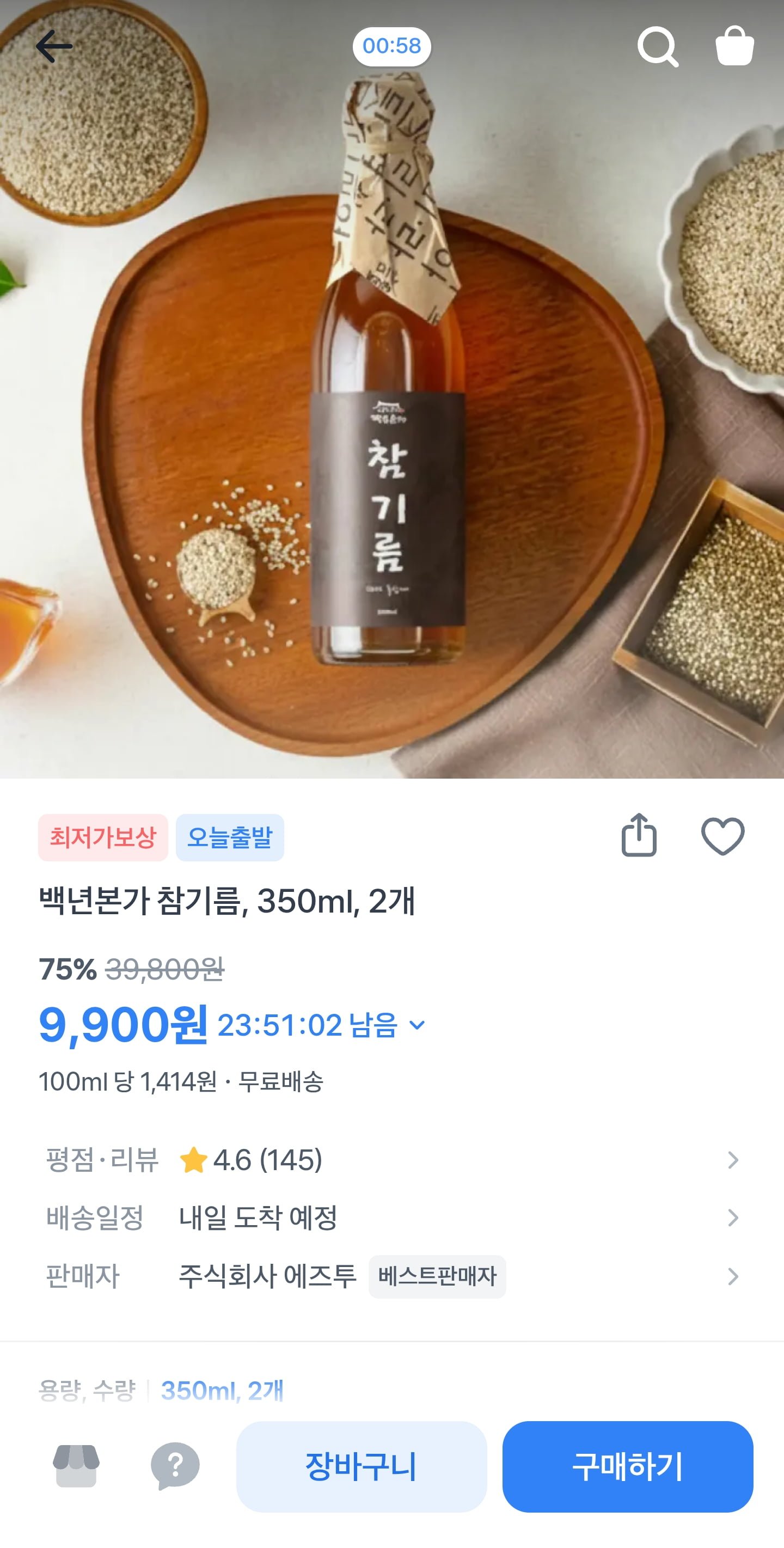The image size is (784, 1548).
Task: Tap the 최저가보상 lowest price badge
Action: (x=103, y=837)
